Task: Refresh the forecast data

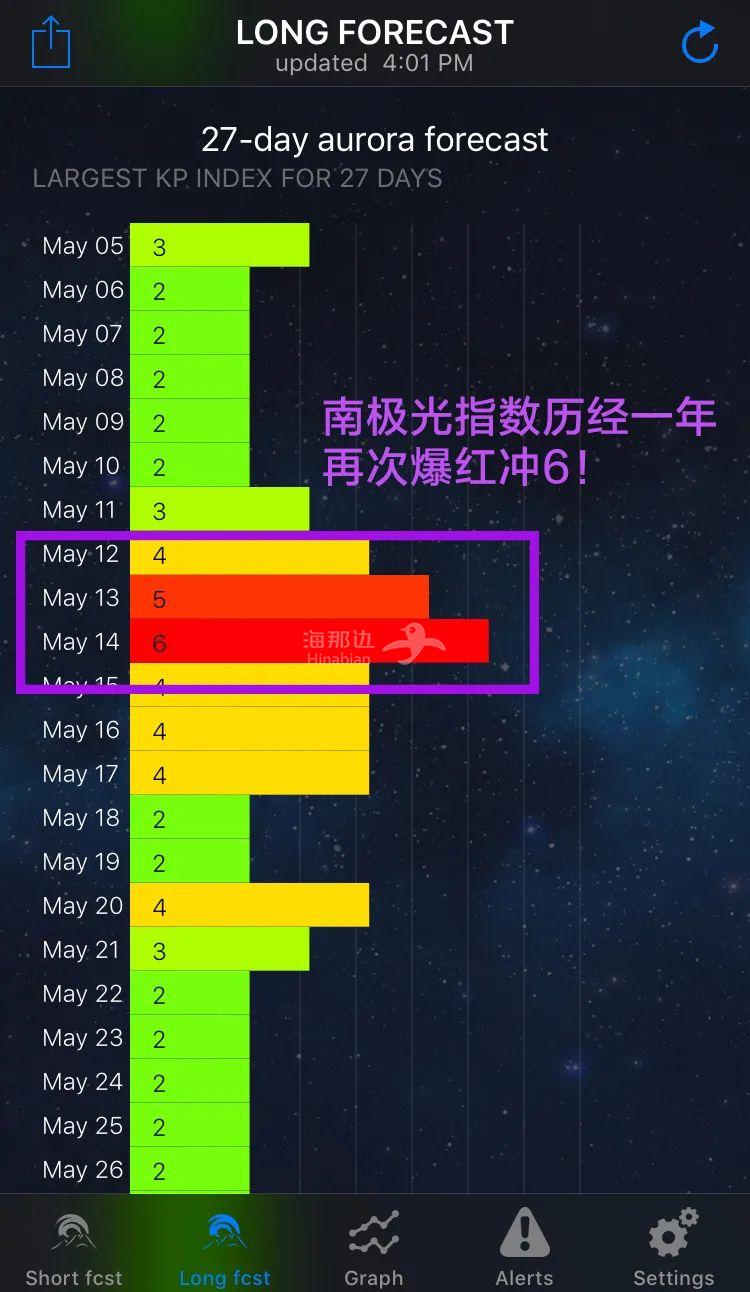Action: pyautogui.click(x=699, y=44)
